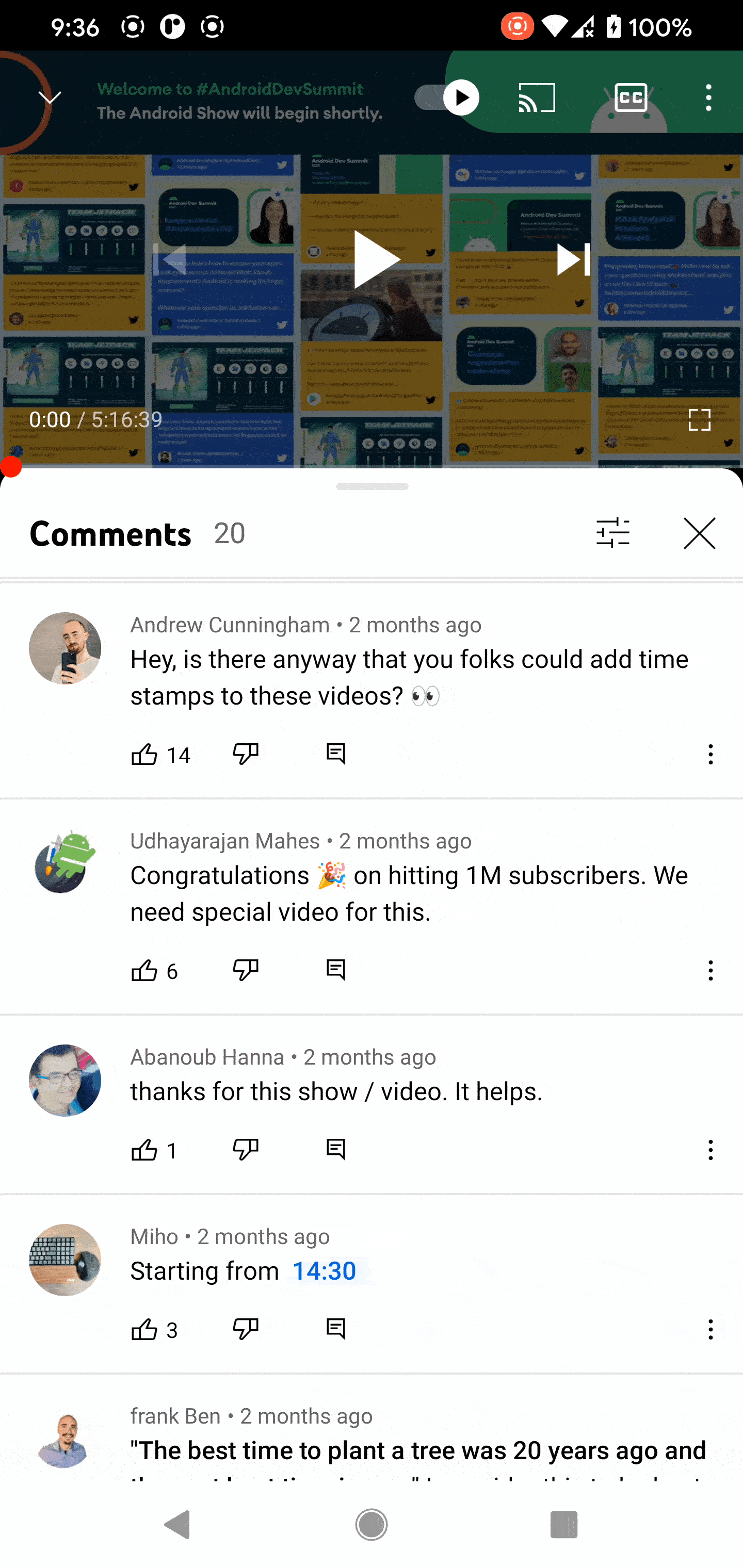743x1568 pixels.
Task: Open the video overflow menu
Action: (x=708, y=97)
